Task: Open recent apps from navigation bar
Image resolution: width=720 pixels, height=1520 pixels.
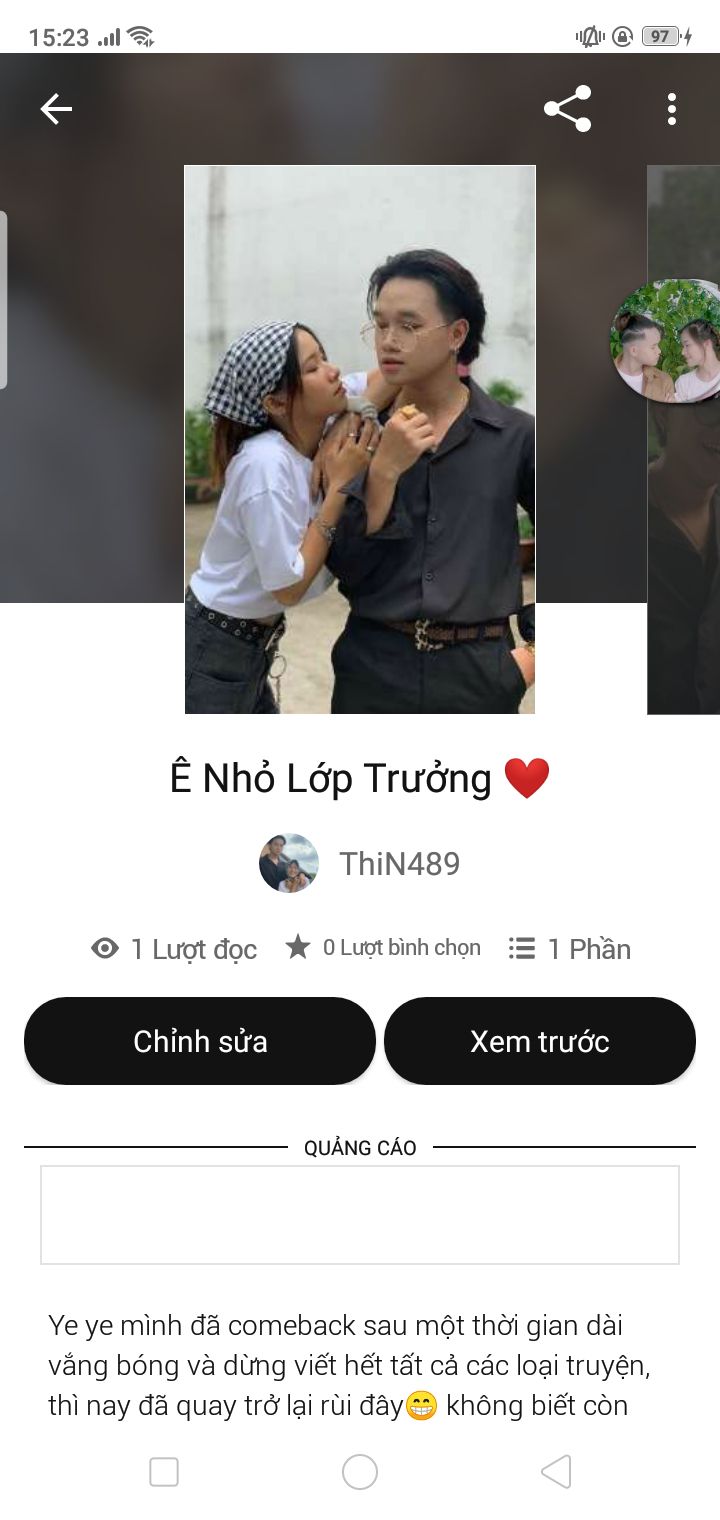Action: click(x=164, y=1472)
